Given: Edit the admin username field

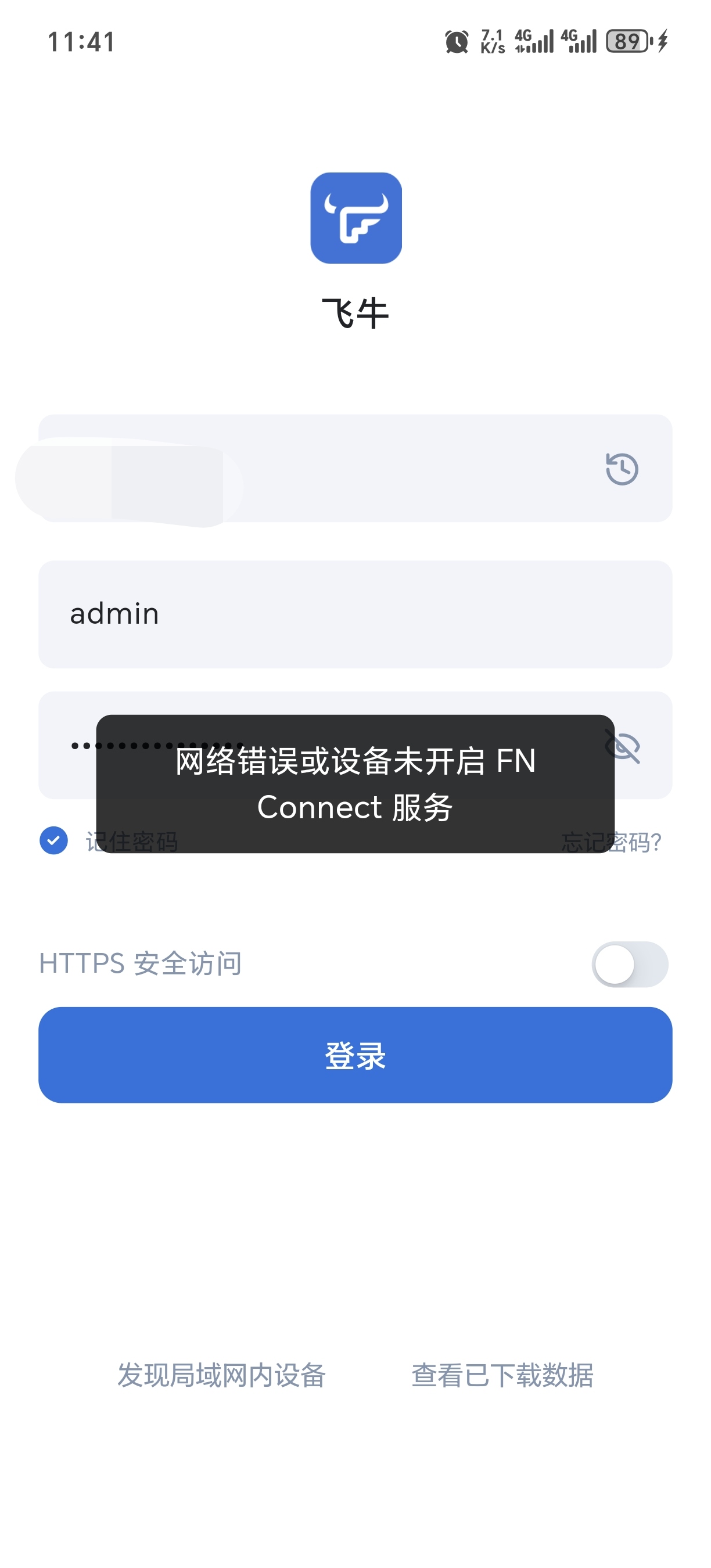Looking at the screenshot, I should click(x=354, y=614).
